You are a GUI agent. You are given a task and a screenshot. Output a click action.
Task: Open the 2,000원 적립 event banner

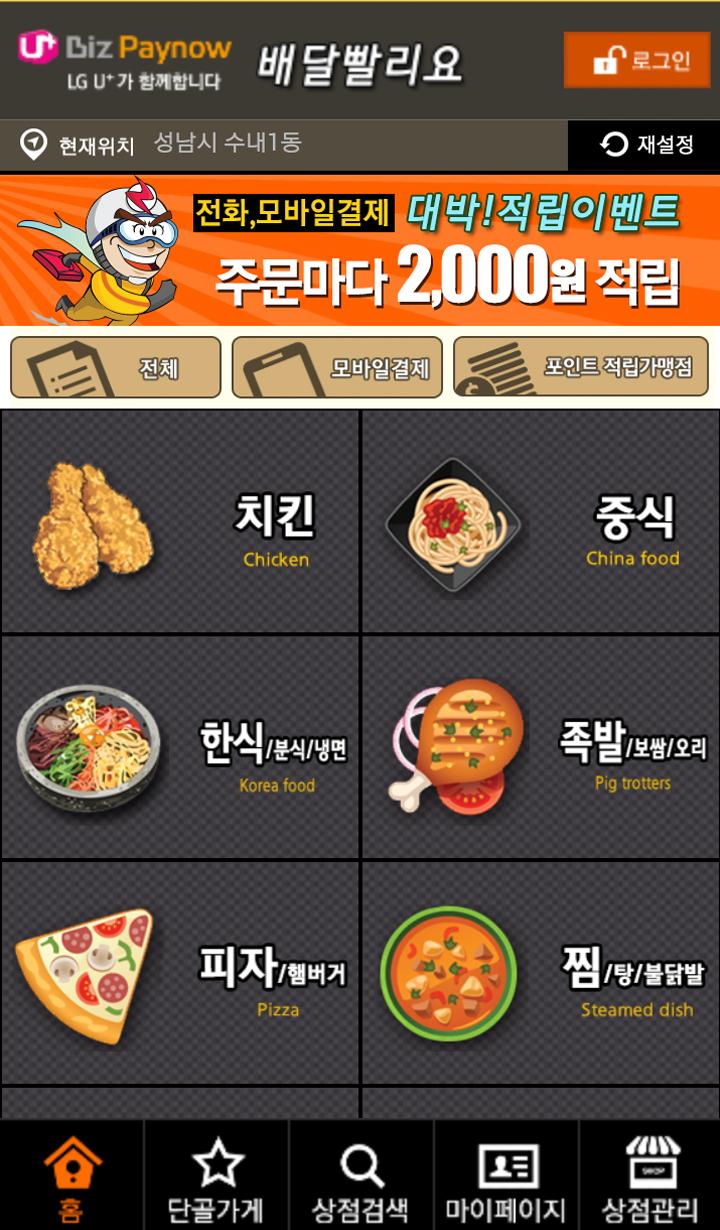tap(360, 250)
